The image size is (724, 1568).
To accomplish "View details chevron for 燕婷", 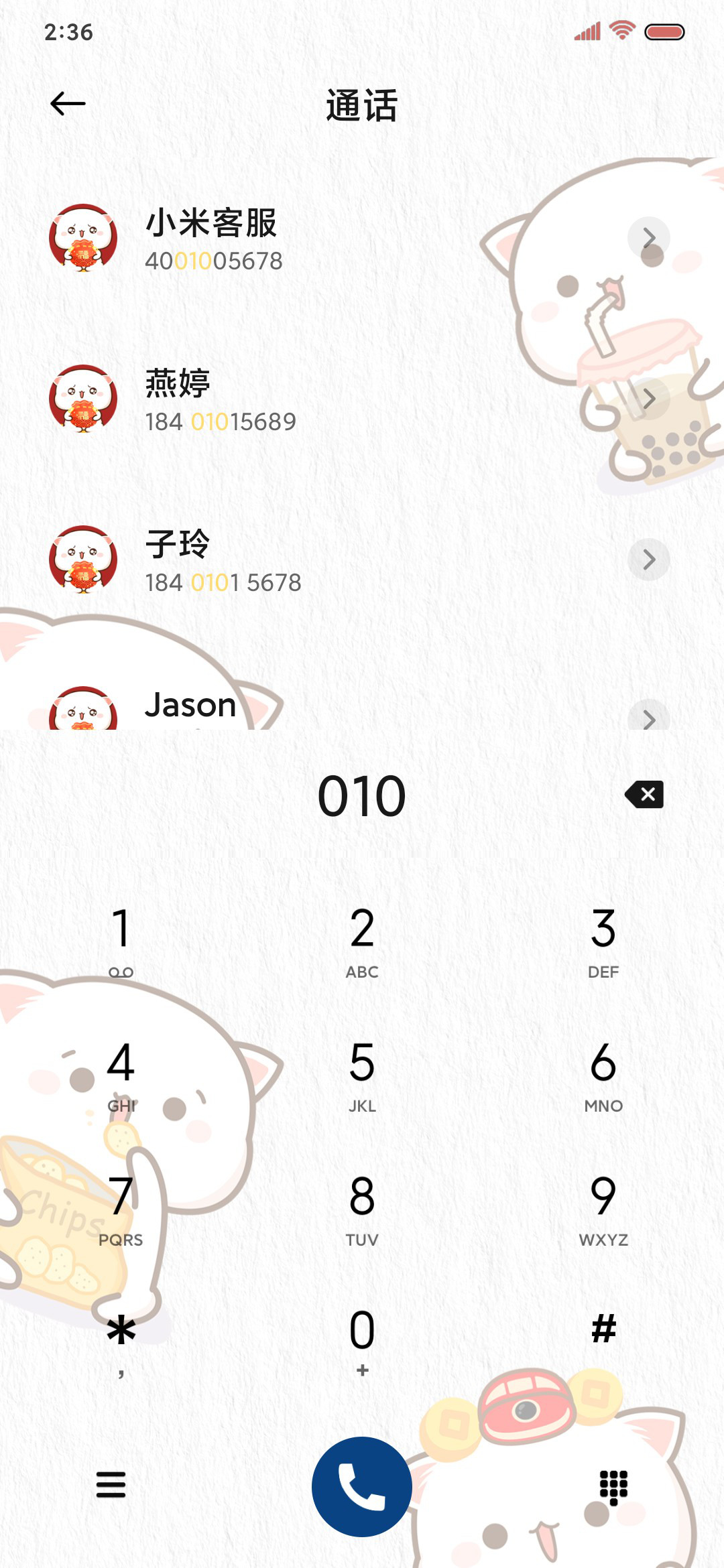I will click(648, 399).
